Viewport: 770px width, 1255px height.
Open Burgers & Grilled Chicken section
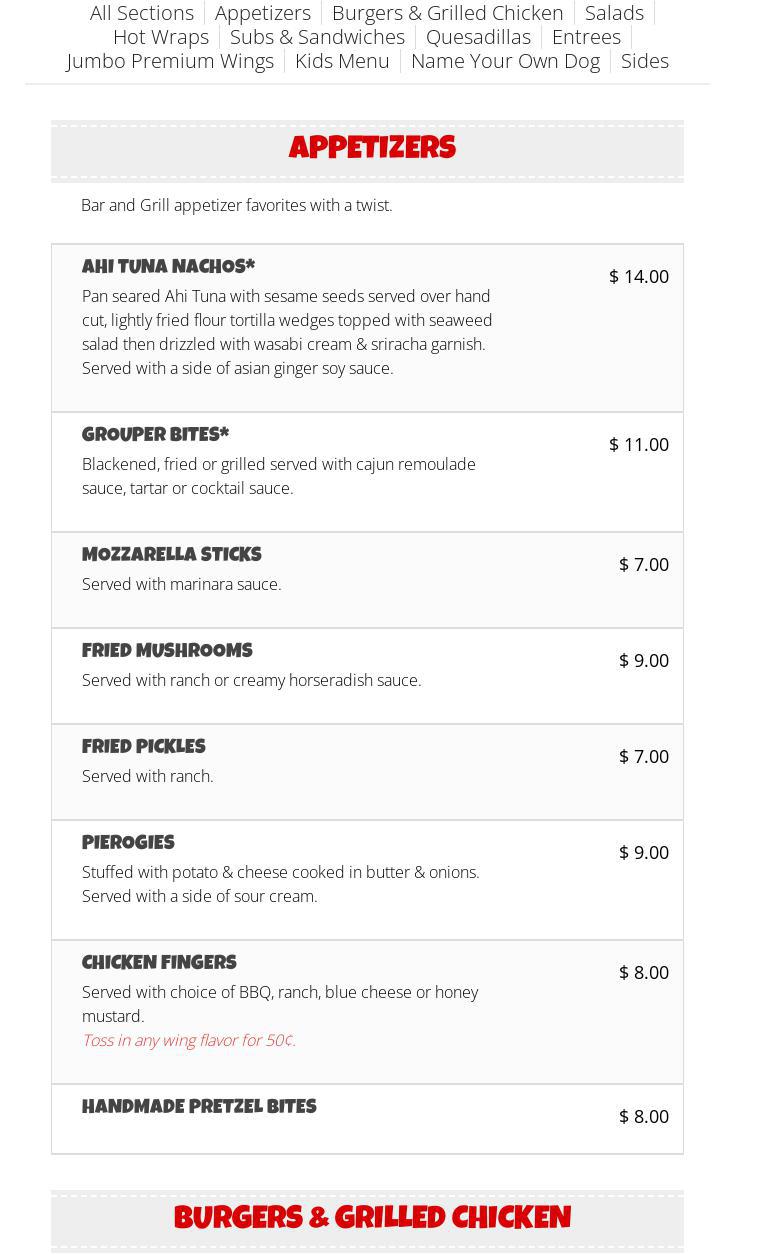[x=448, y=13]
